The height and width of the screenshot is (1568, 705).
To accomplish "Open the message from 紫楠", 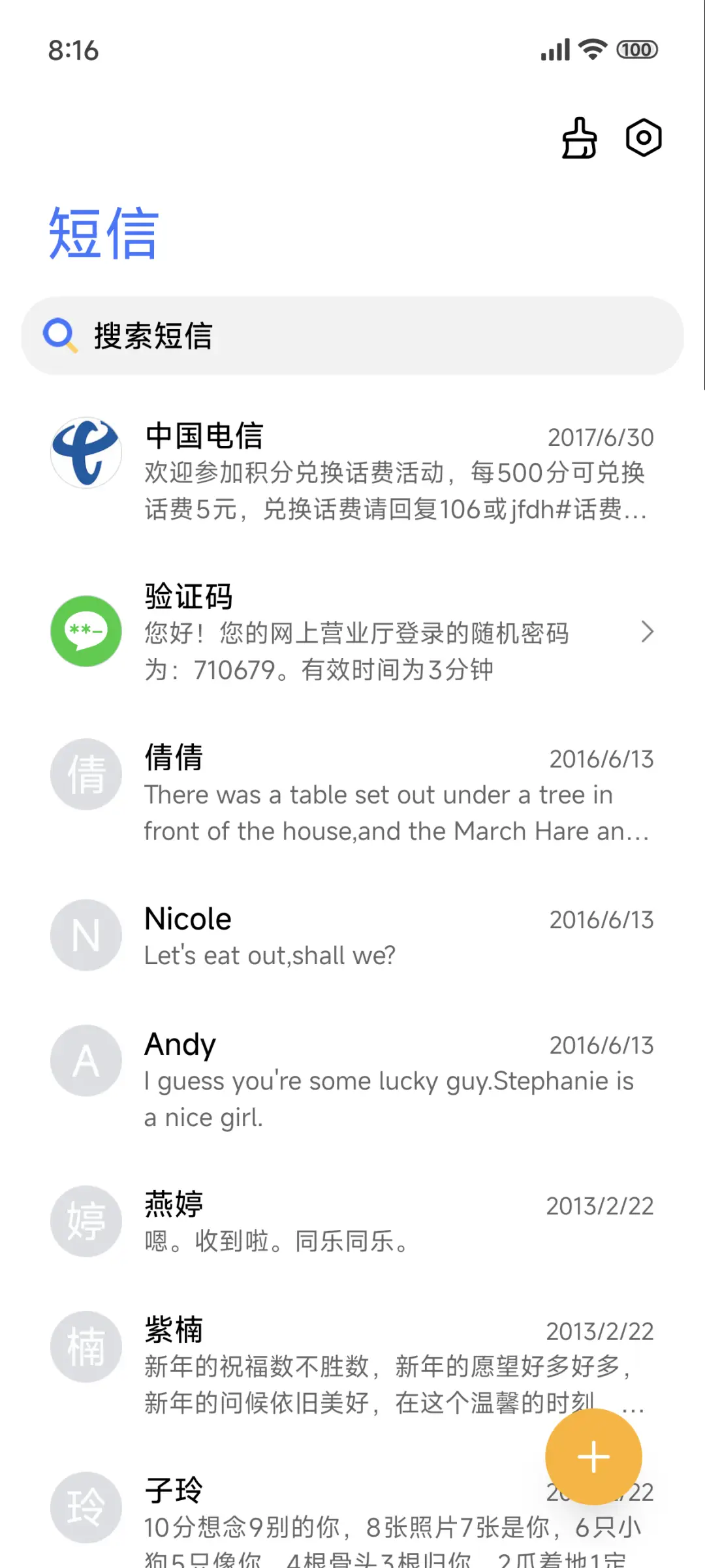I will tap(326, 1364).
